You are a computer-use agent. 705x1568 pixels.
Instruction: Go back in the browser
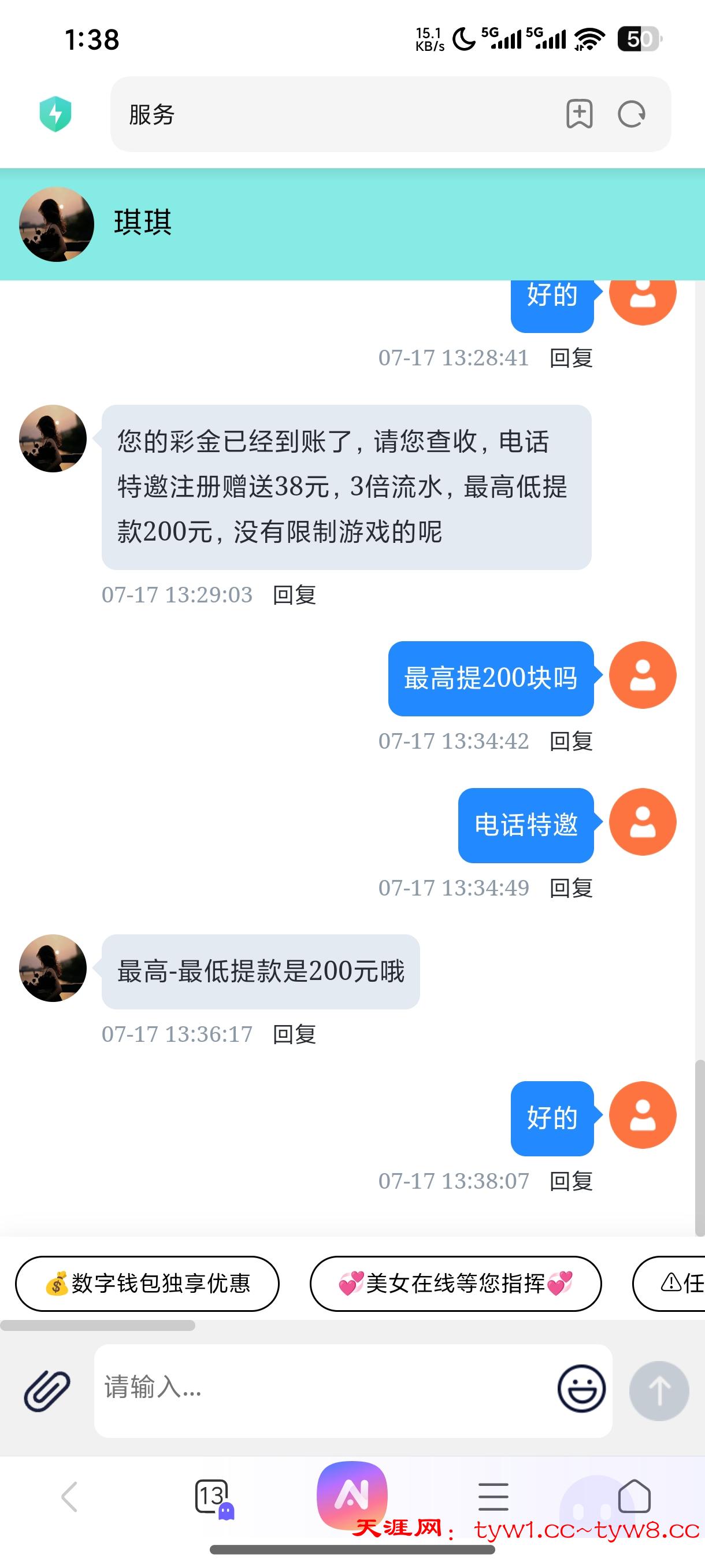click(x=69, y=1497)
